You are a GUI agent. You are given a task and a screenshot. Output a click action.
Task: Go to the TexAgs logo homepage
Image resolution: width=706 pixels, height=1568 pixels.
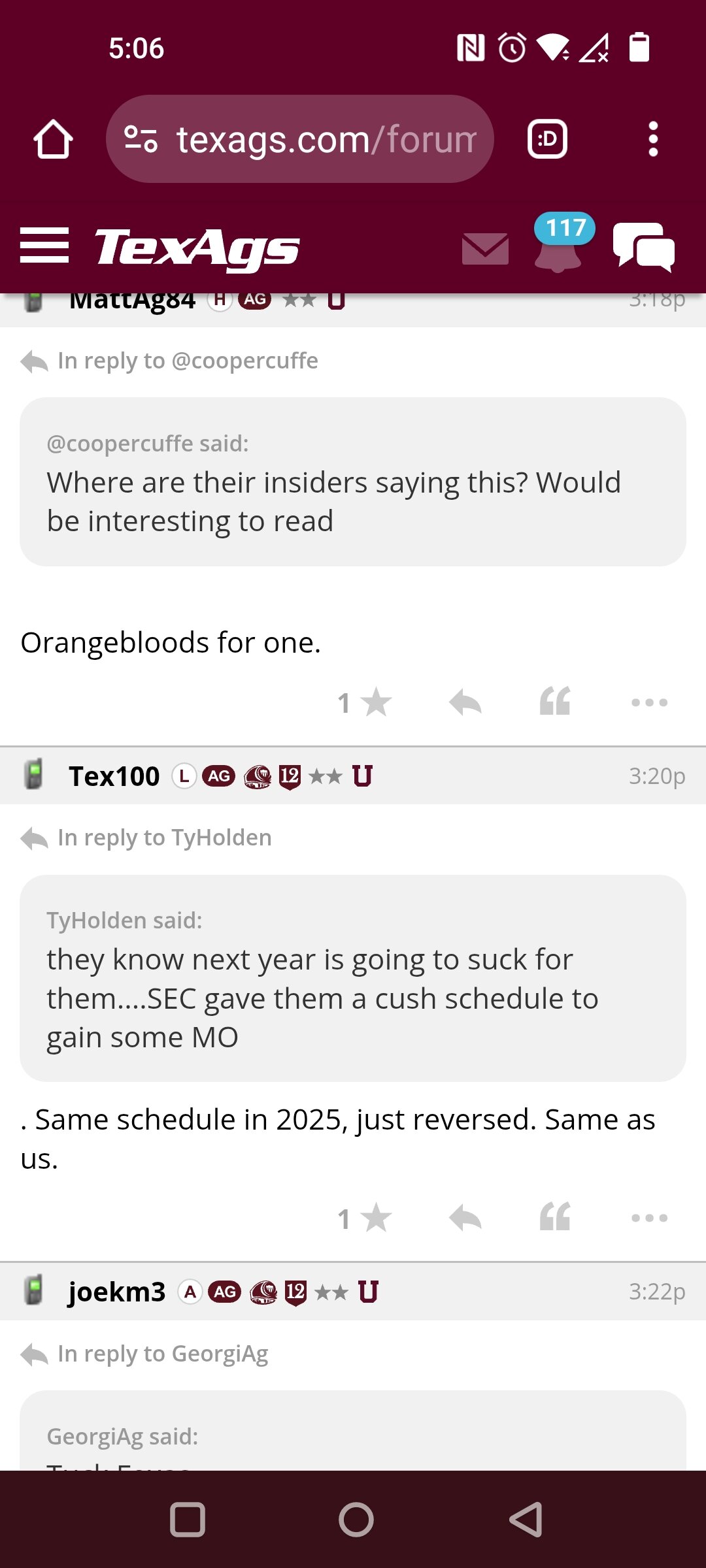197,248
